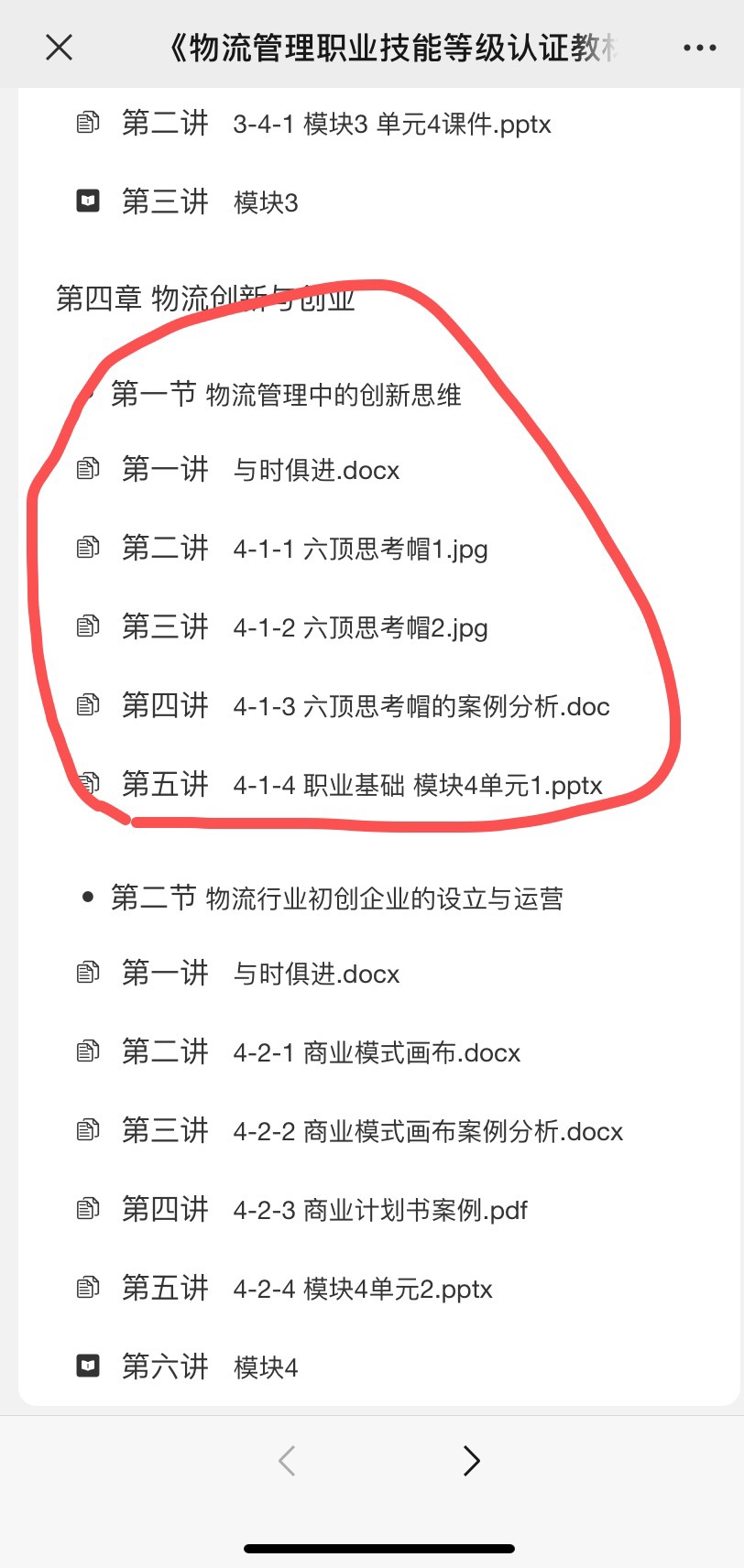Image resolution: width=744 pixels, height=1568 pixels.
Task: Click the document icon beside 3-4-1 模块3 单元4课件.pptx
Action: (87, 123)
